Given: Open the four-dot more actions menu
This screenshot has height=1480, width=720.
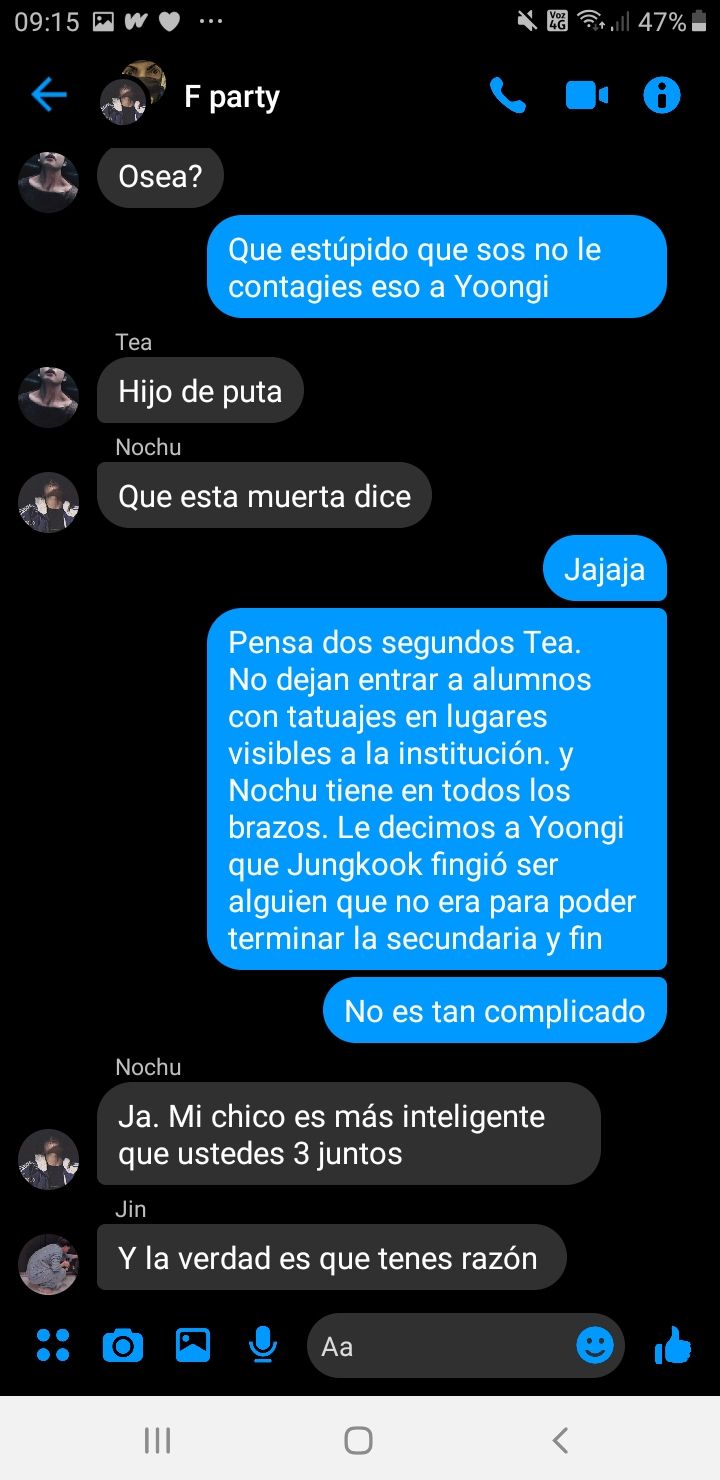Looking at the screenshot, I should [x=53, y=1345].
